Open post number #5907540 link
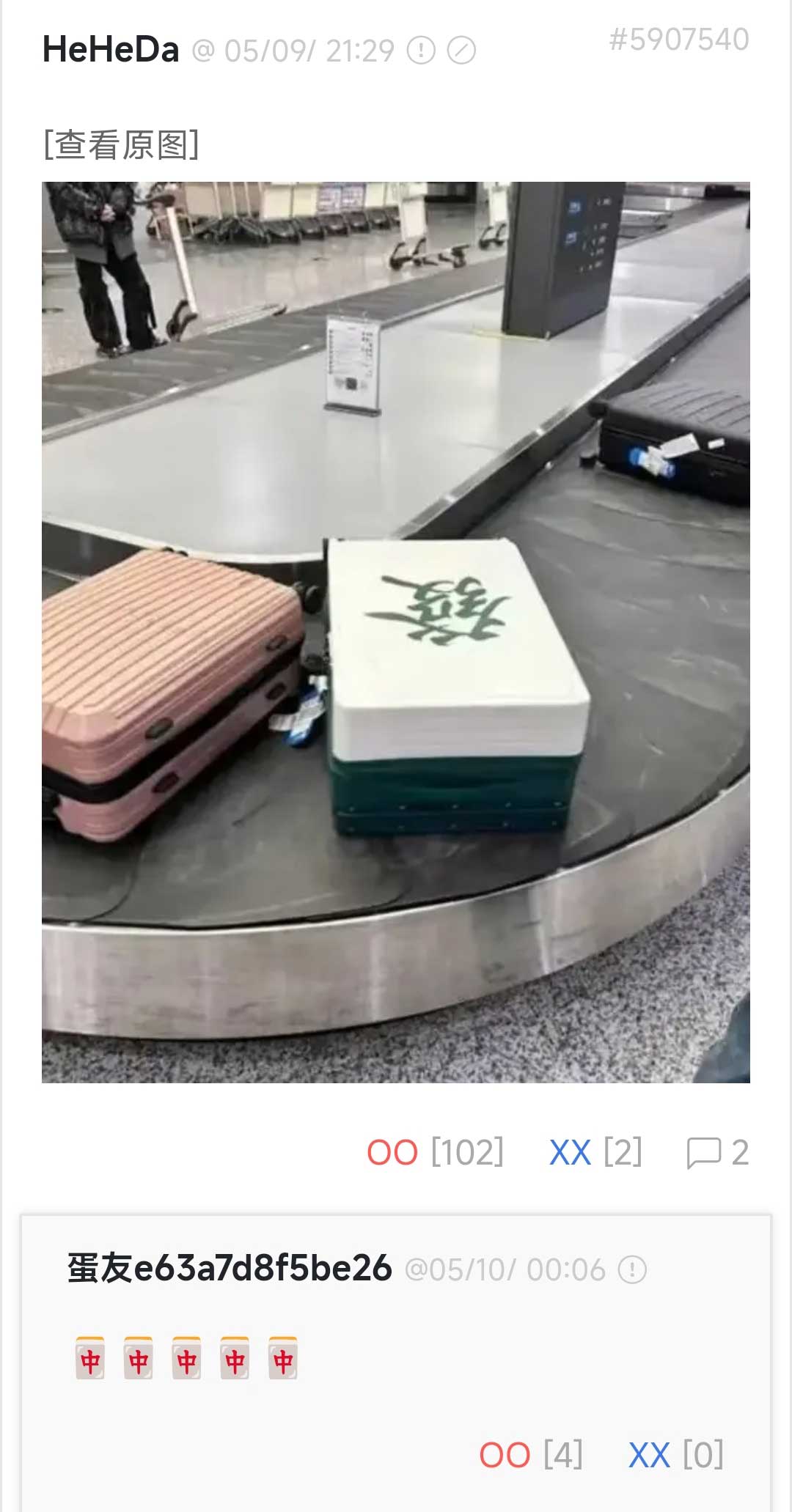Viewport: 792px width, 1512px height. [x=678, y=40]
